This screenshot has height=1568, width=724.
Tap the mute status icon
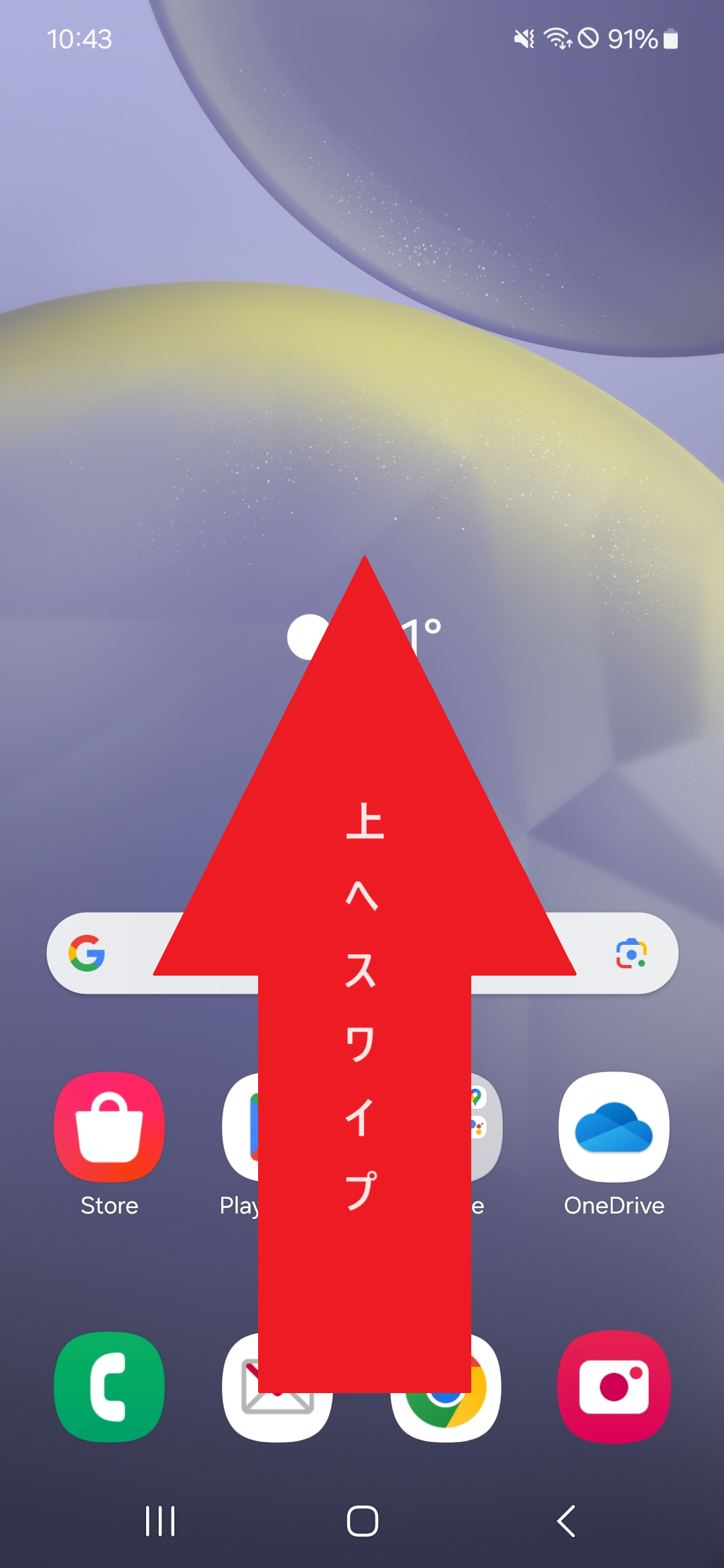pyautogui.click(x=526, y=40)
